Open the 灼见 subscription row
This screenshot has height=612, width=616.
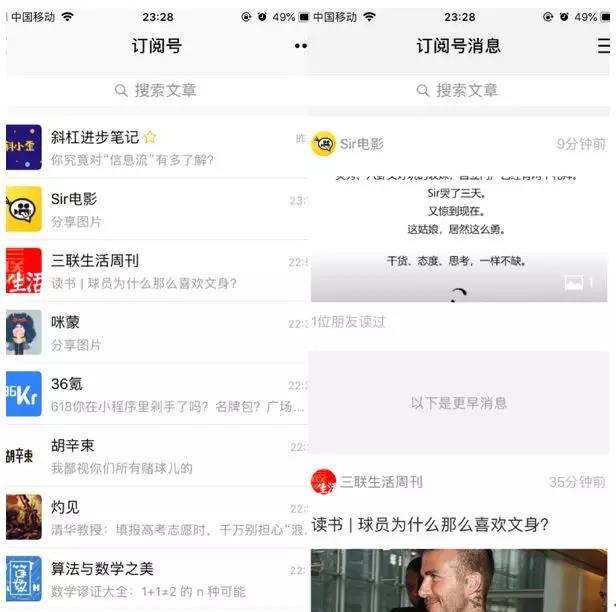(156, 517)
